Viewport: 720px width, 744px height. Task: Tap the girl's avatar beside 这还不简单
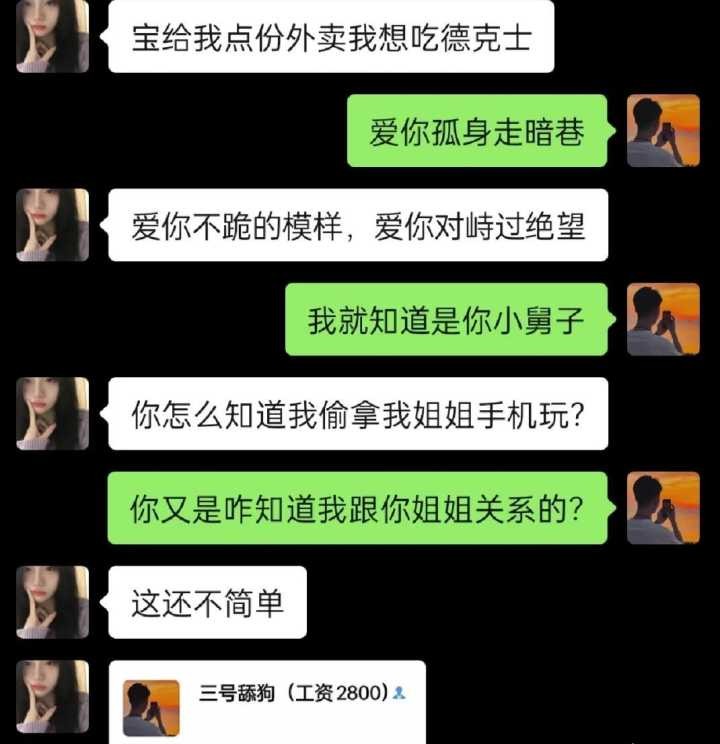coord(52,602)
